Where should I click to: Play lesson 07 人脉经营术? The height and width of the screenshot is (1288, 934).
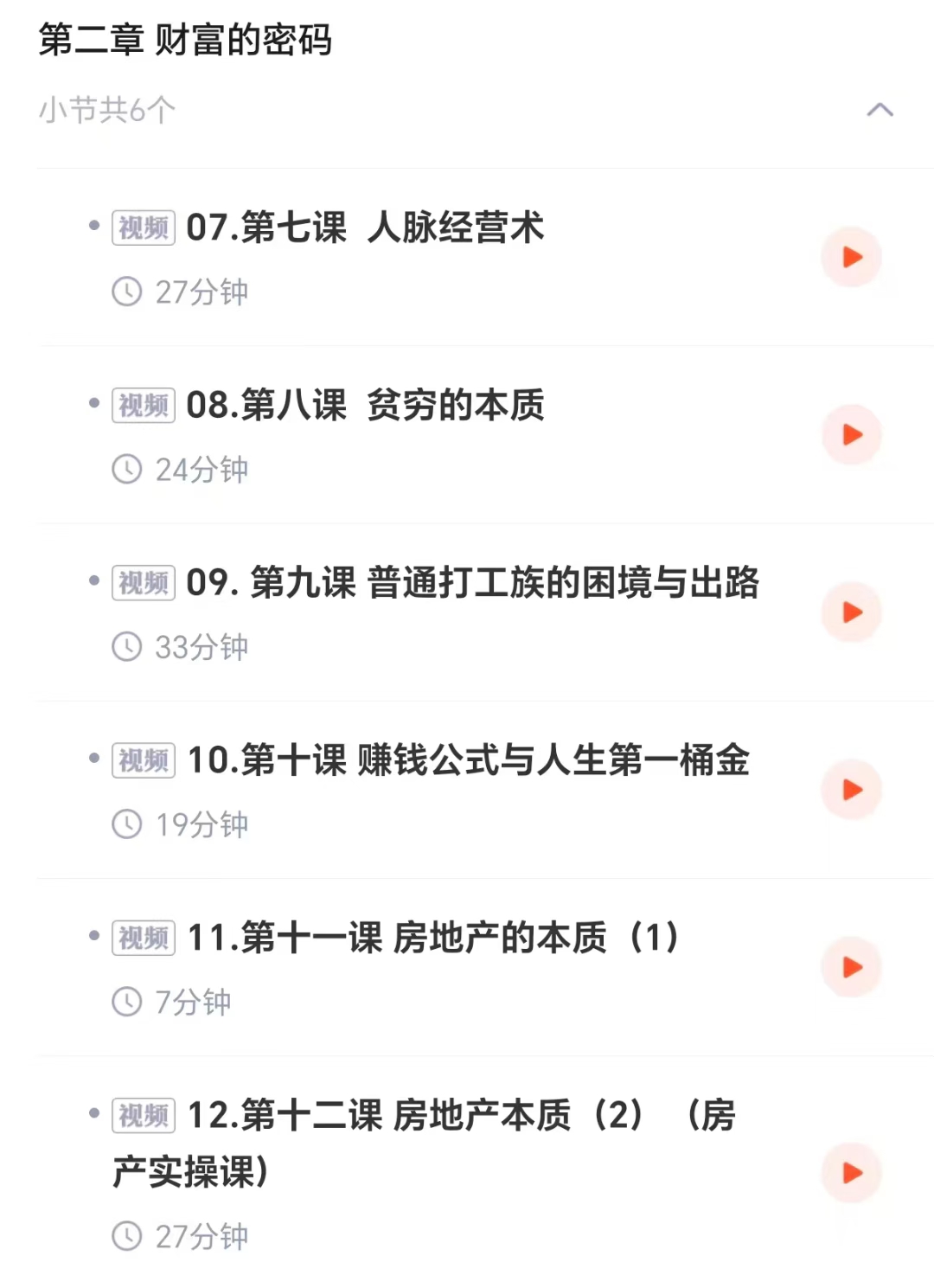852,257
